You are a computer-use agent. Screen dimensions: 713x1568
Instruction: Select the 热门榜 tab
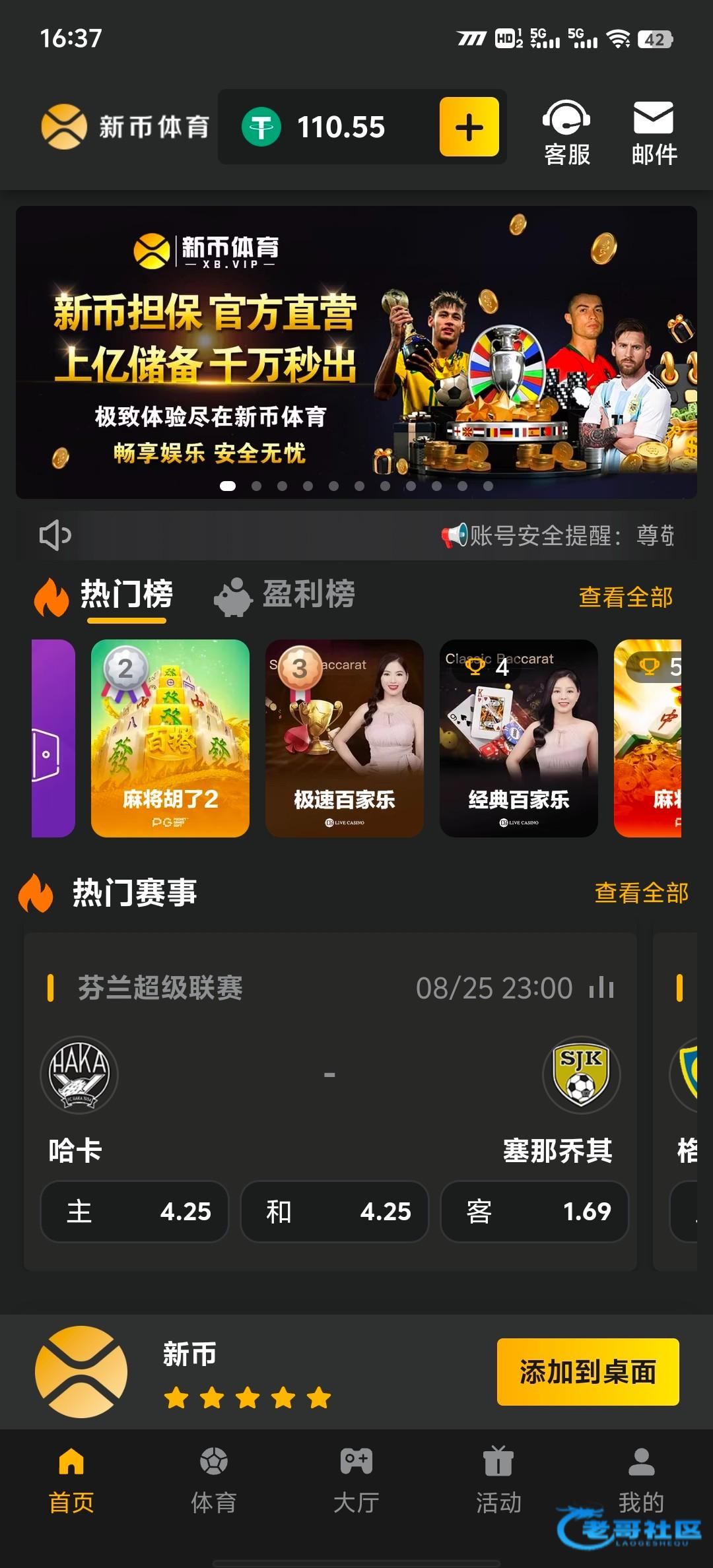pyautogui.click(x=106, y=595)
